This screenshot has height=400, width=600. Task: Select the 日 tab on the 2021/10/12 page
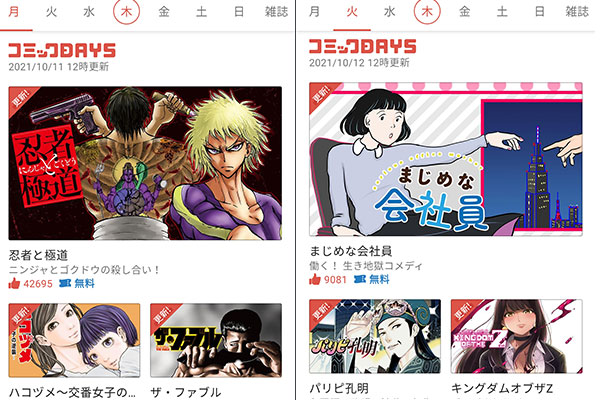point(538,13)
